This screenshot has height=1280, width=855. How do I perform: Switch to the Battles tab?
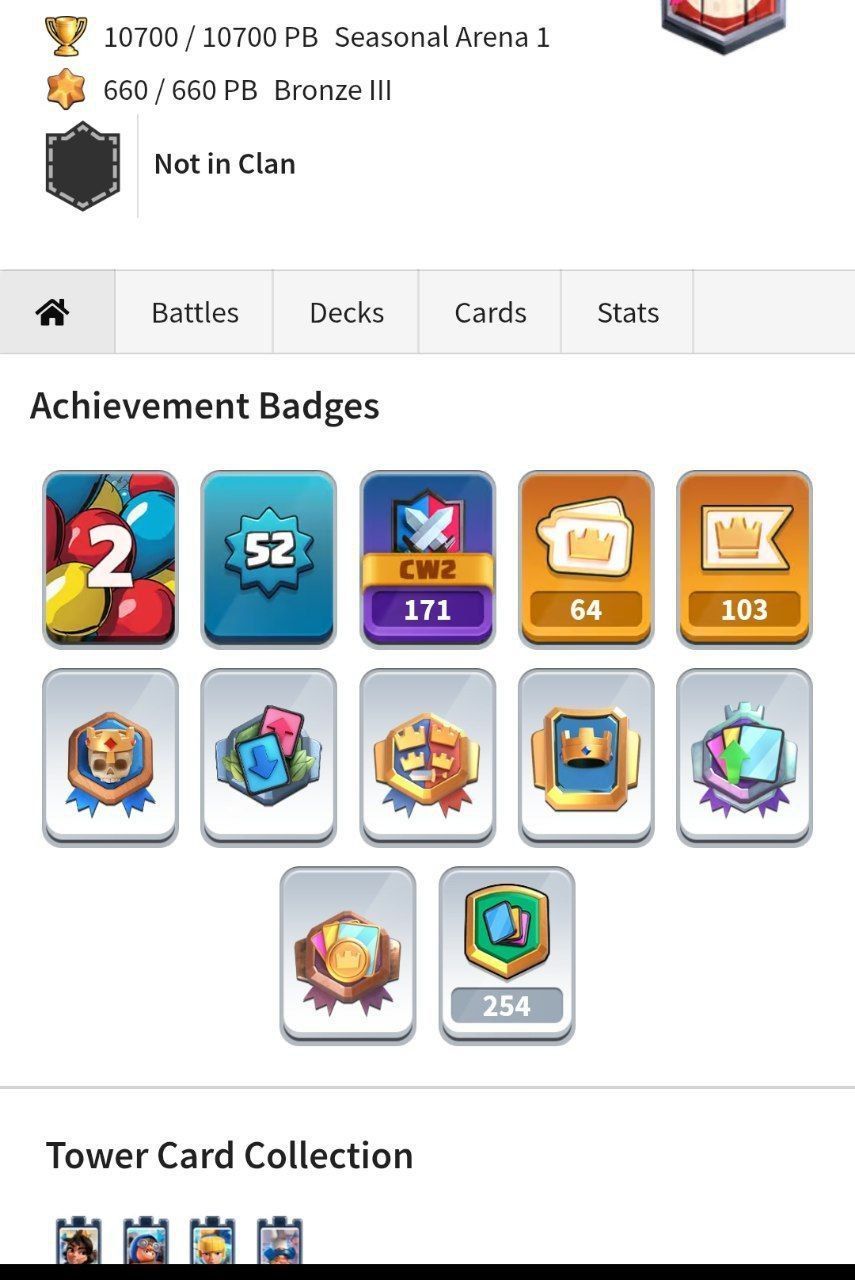coord(194,312)
